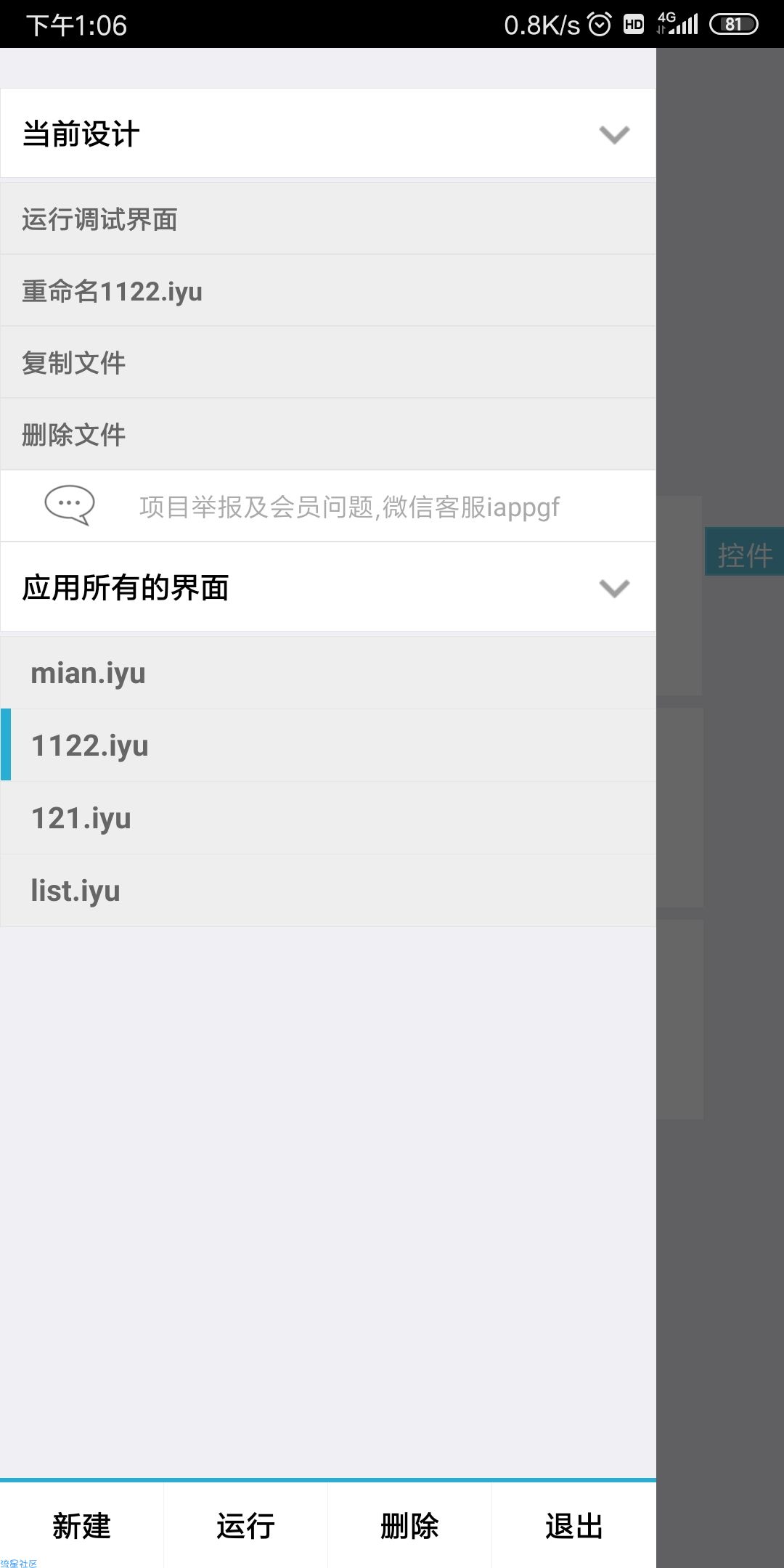Choose 删除文件 to delete the file
This screenshot has width=784, height=1568.
click(327, 434)
